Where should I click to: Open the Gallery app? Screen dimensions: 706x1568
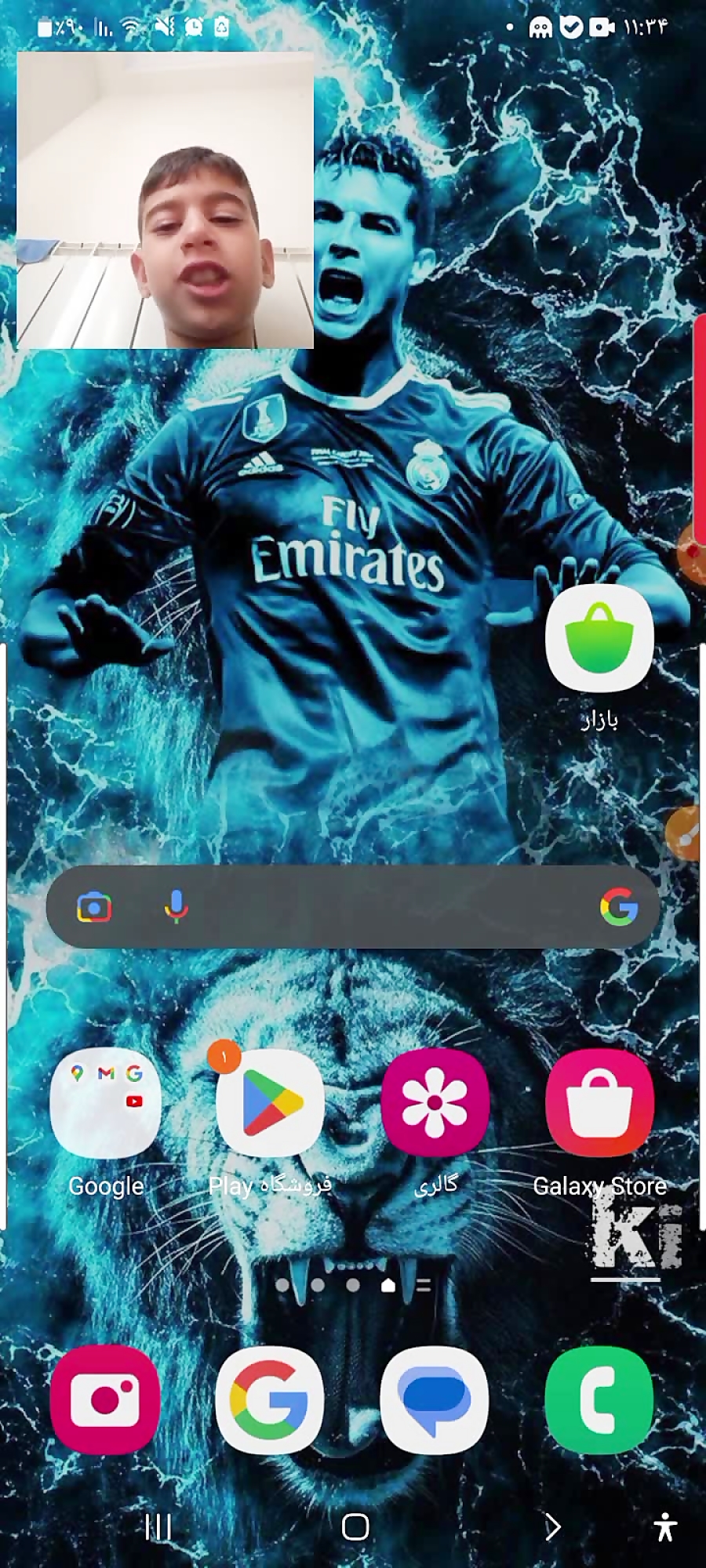tap(435, 1103)
